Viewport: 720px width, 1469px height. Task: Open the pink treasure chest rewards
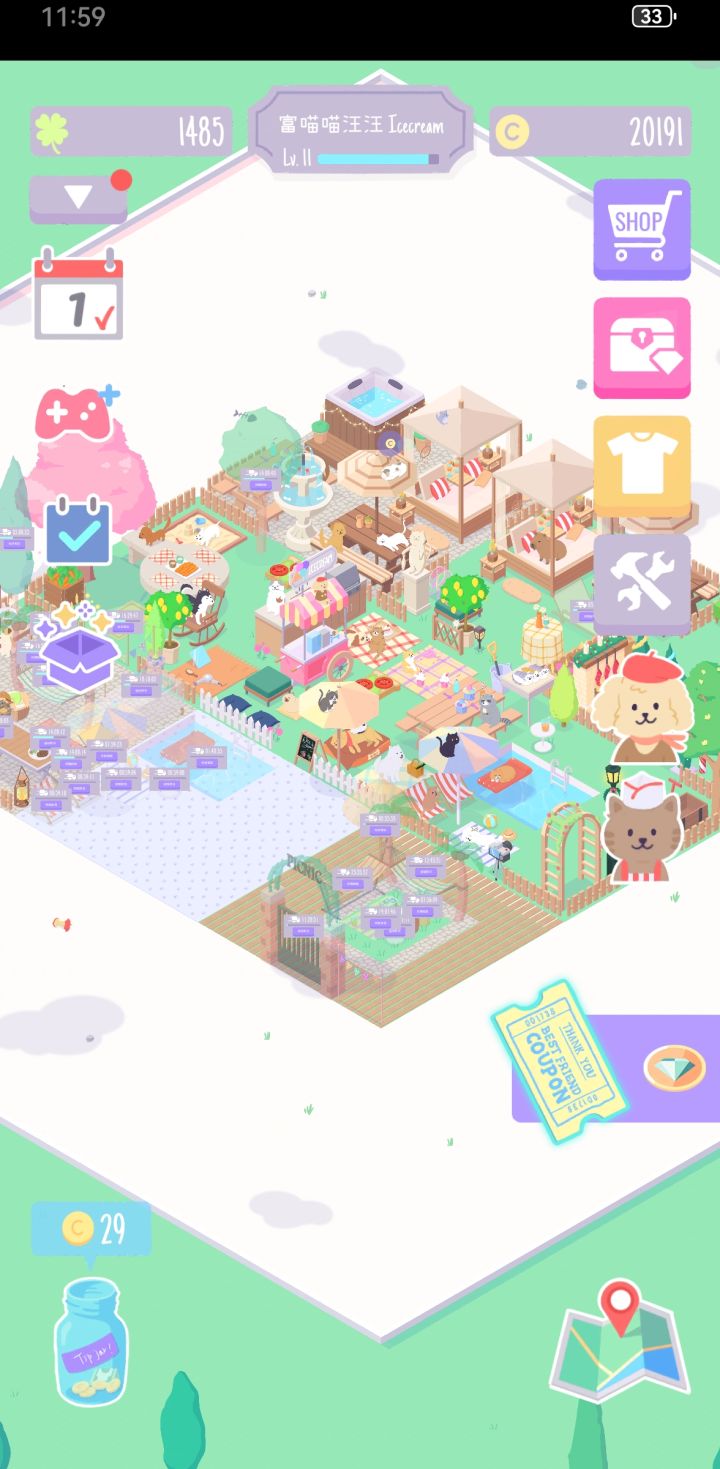(x=641, y=347)
